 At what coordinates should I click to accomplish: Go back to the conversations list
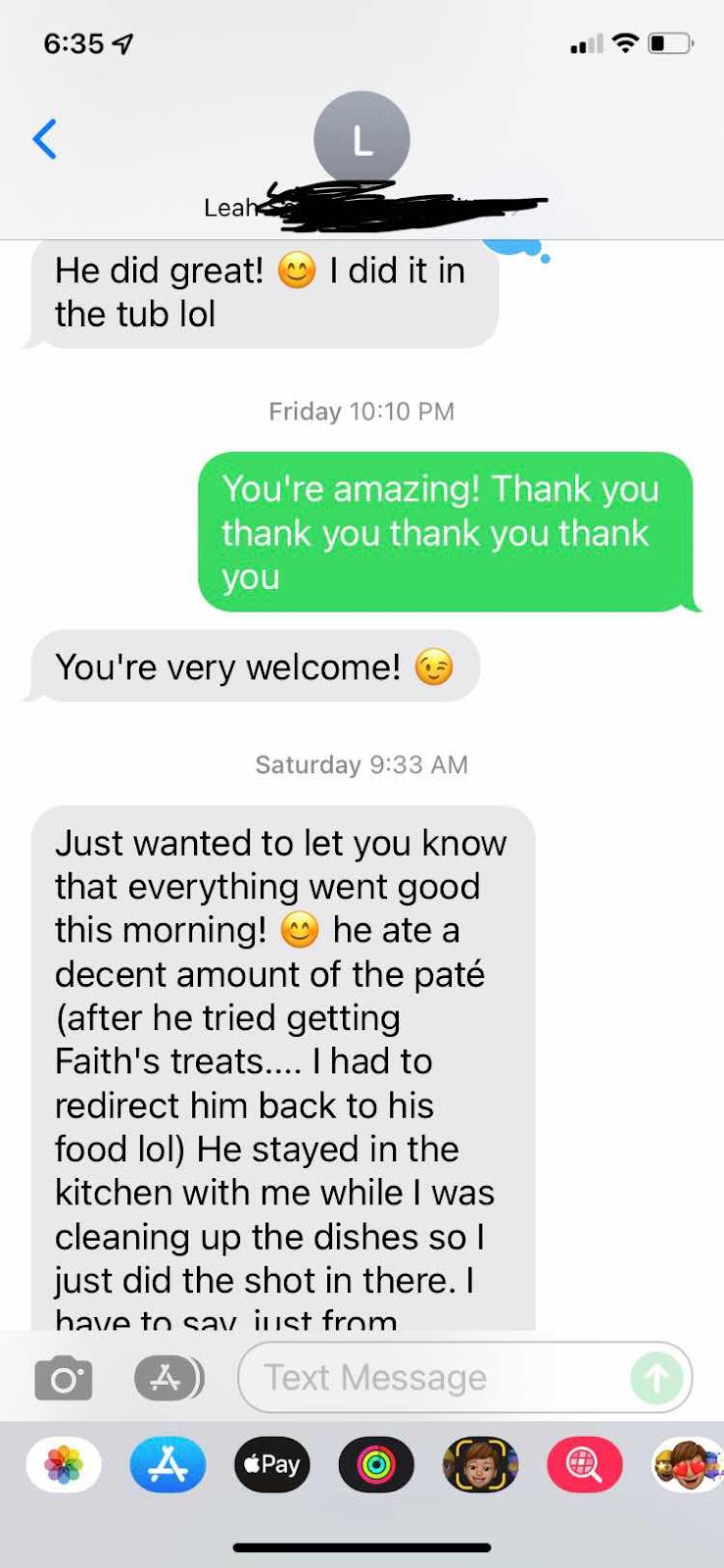pyautogui.click(x=45, y=139)
